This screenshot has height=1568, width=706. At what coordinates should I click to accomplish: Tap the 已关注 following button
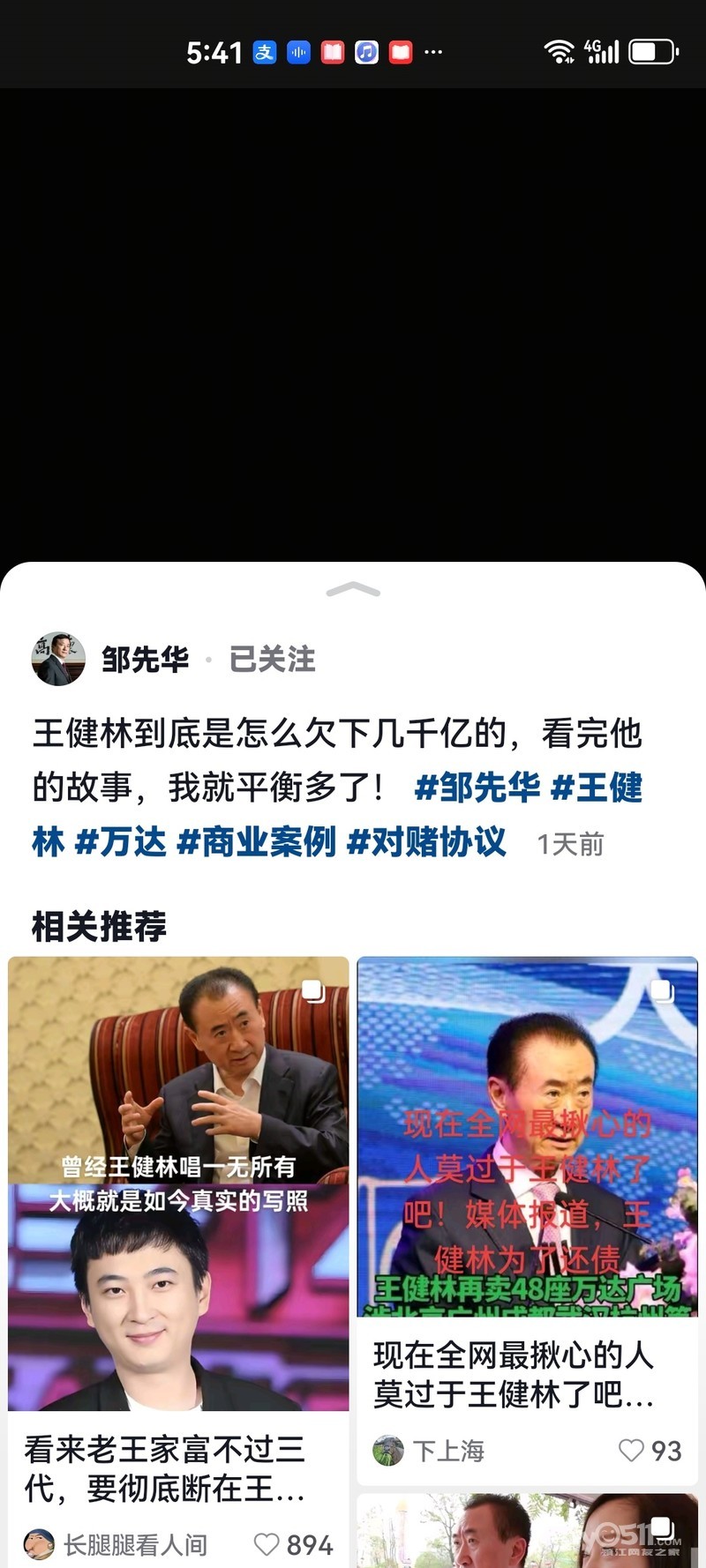point(272,660)
